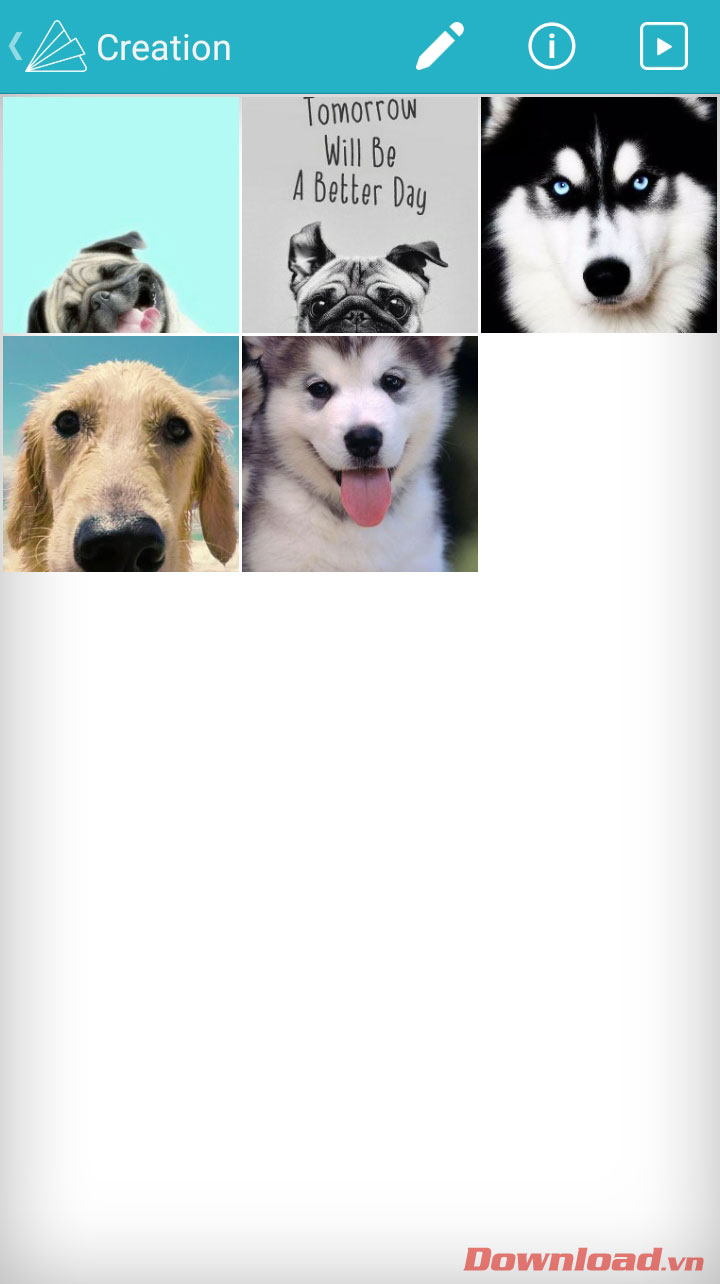Image resolution: width=720 pixels, height=1284 pixels.
Task: Open the info icon
Action: (x=552, y=46)
